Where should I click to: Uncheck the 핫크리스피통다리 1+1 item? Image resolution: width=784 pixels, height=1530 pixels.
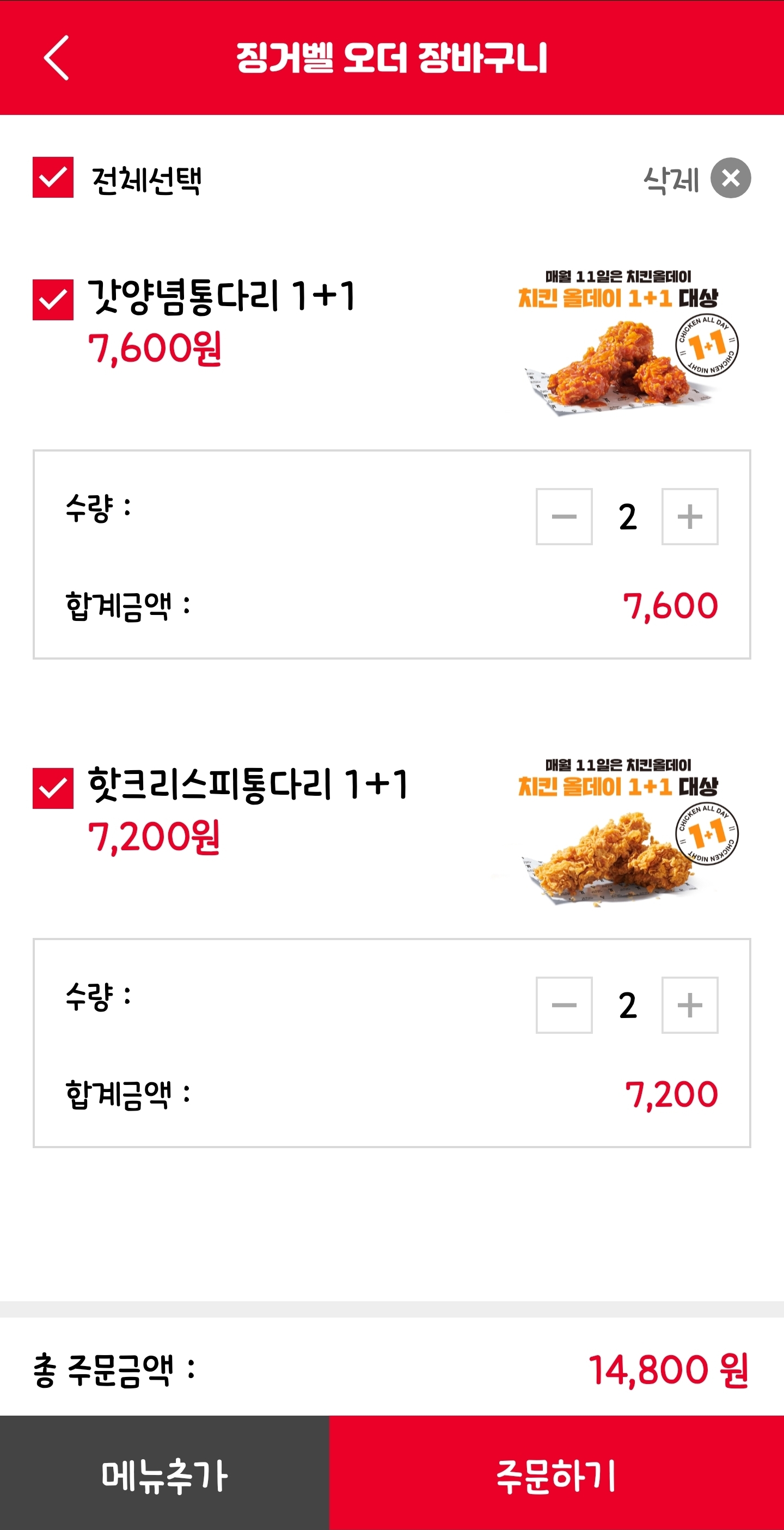(x=53, y=788)
